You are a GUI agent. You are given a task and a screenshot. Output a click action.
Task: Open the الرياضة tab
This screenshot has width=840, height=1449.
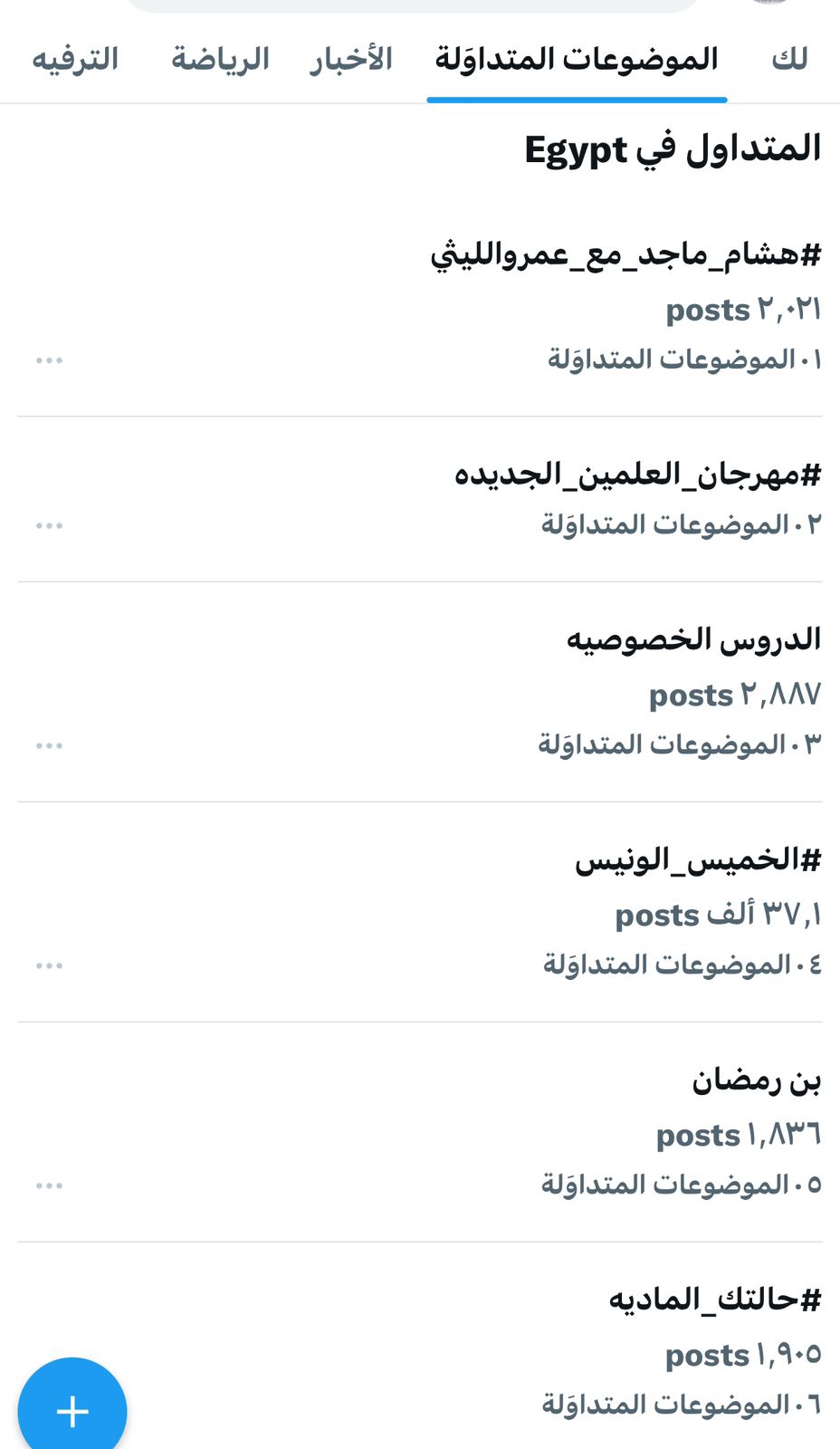[221, 60]
